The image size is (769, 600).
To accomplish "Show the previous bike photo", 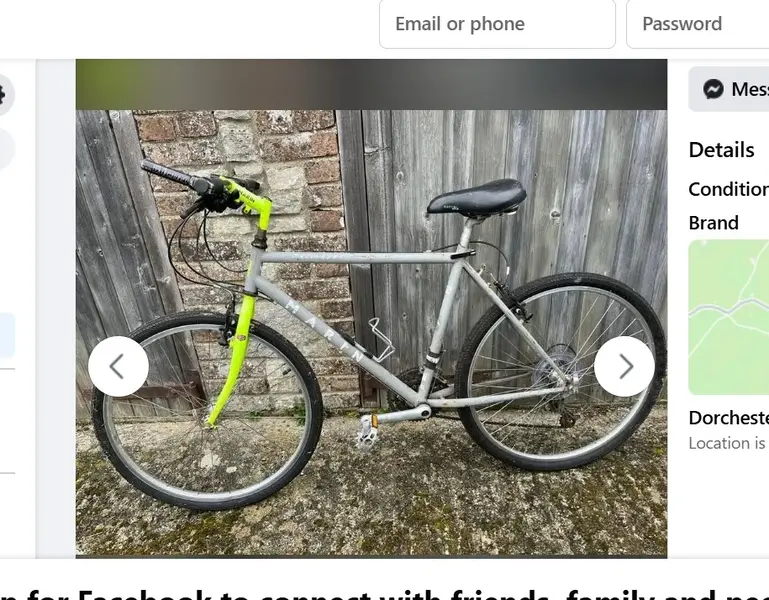I will 118,367.
